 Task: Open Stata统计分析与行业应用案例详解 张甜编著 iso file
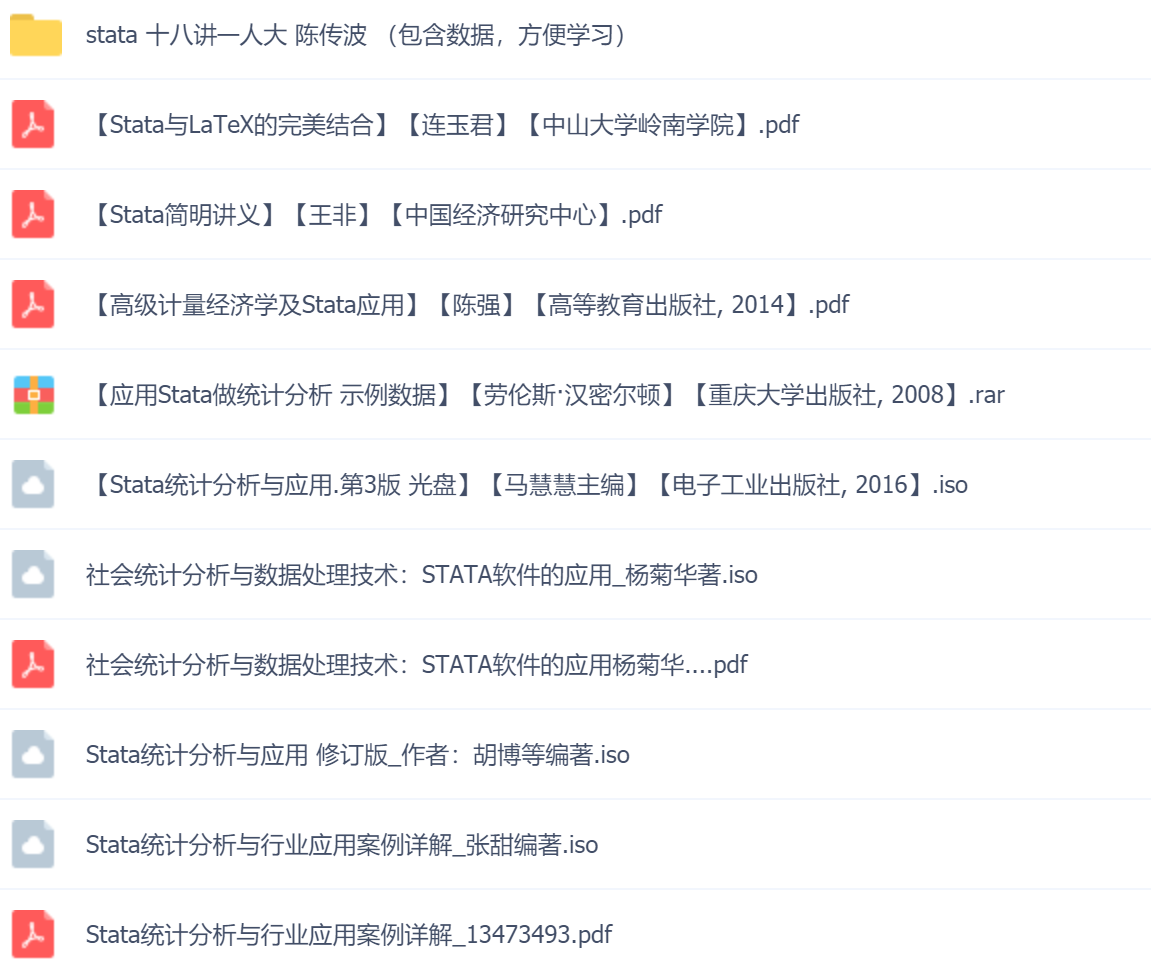pos(341,845)
